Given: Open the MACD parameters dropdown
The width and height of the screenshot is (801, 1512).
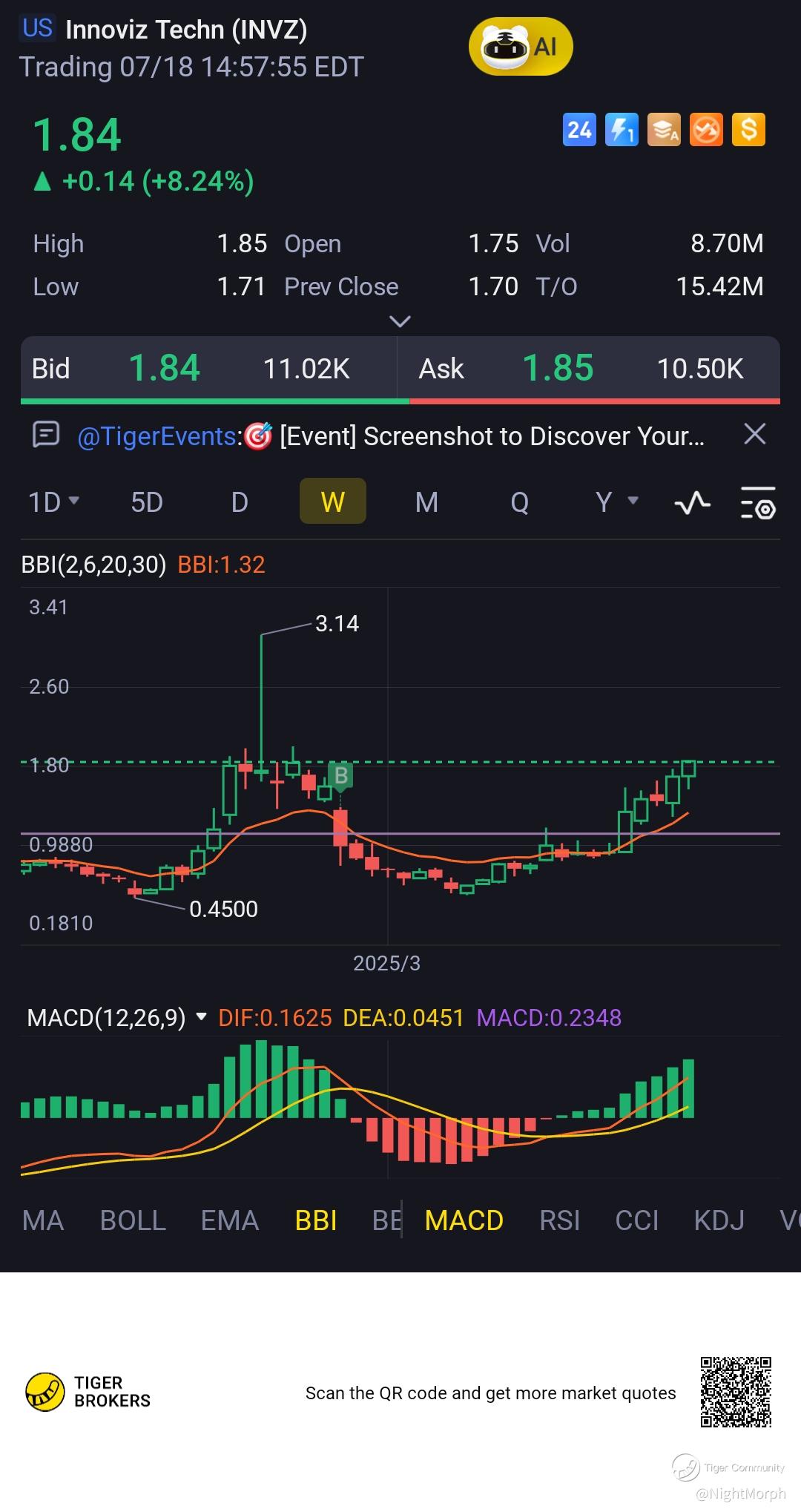Looking at the screenshot, I should pos(201,1017).
